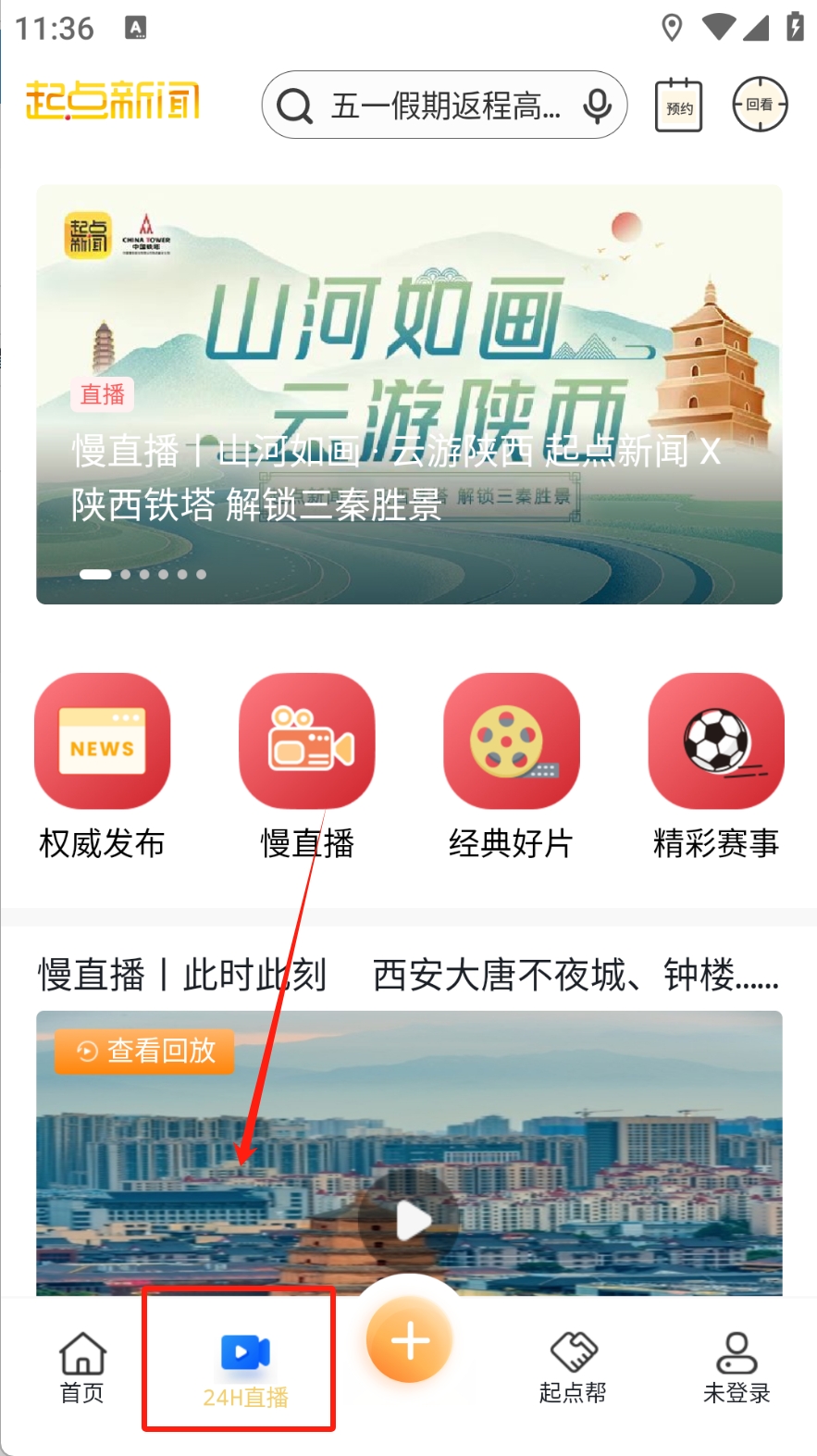Open the 预约 calendar icon
The height and width of the screenshot is (1456, 817).
click(x=678, y=106)
